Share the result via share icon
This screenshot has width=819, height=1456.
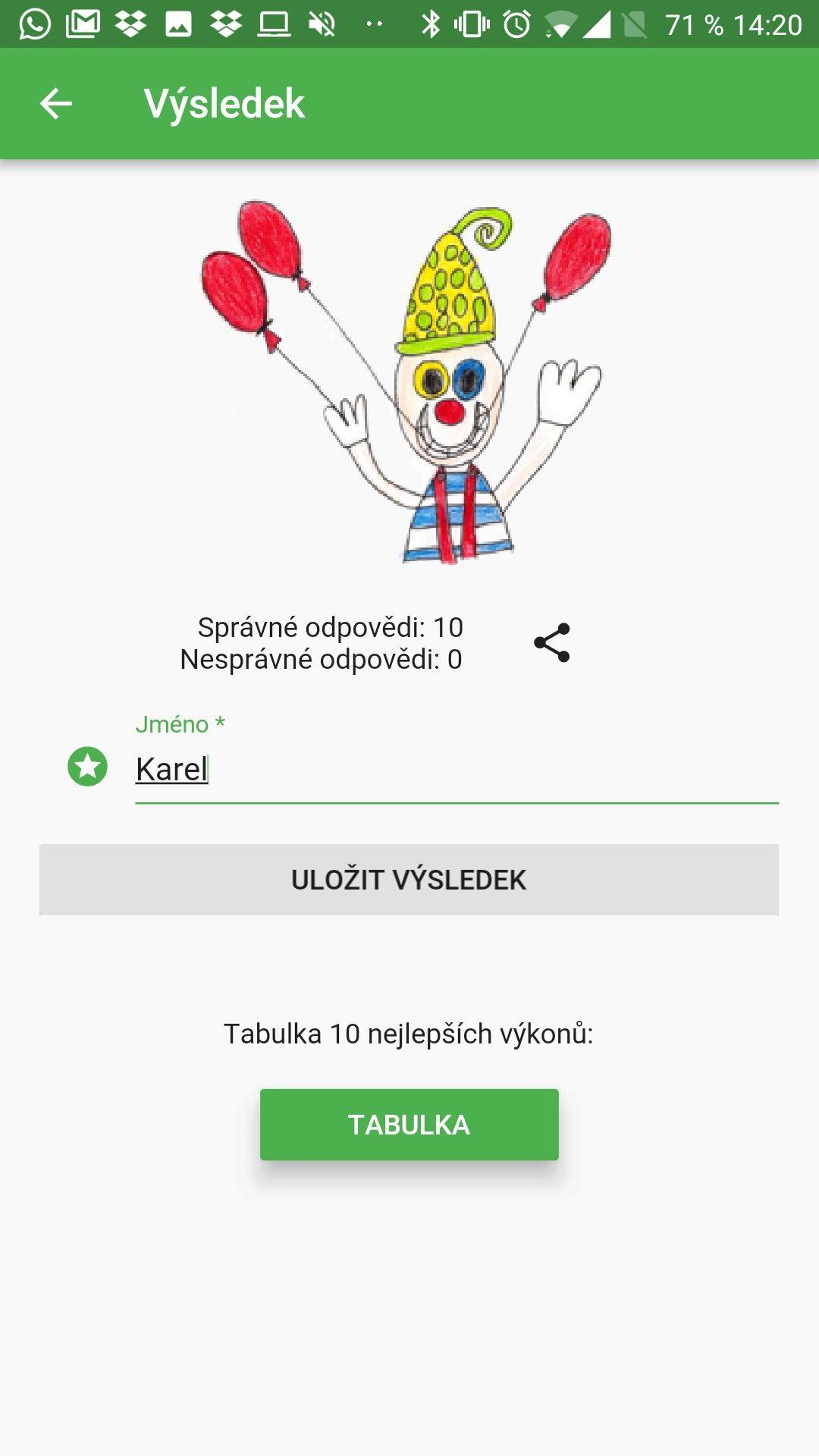(552, 643)
